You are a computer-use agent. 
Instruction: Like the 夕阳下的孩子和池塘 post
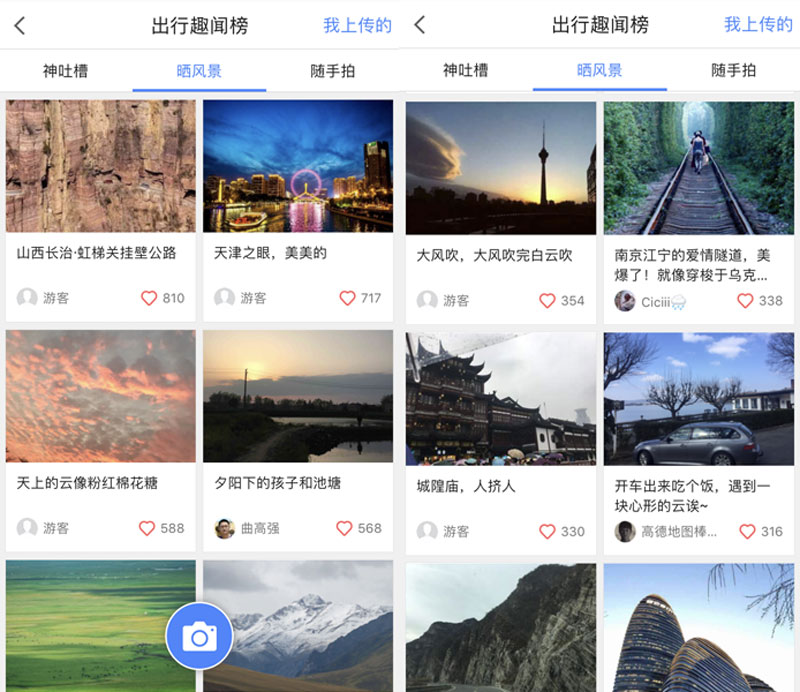pyautogui.click(x=344, y=528)
